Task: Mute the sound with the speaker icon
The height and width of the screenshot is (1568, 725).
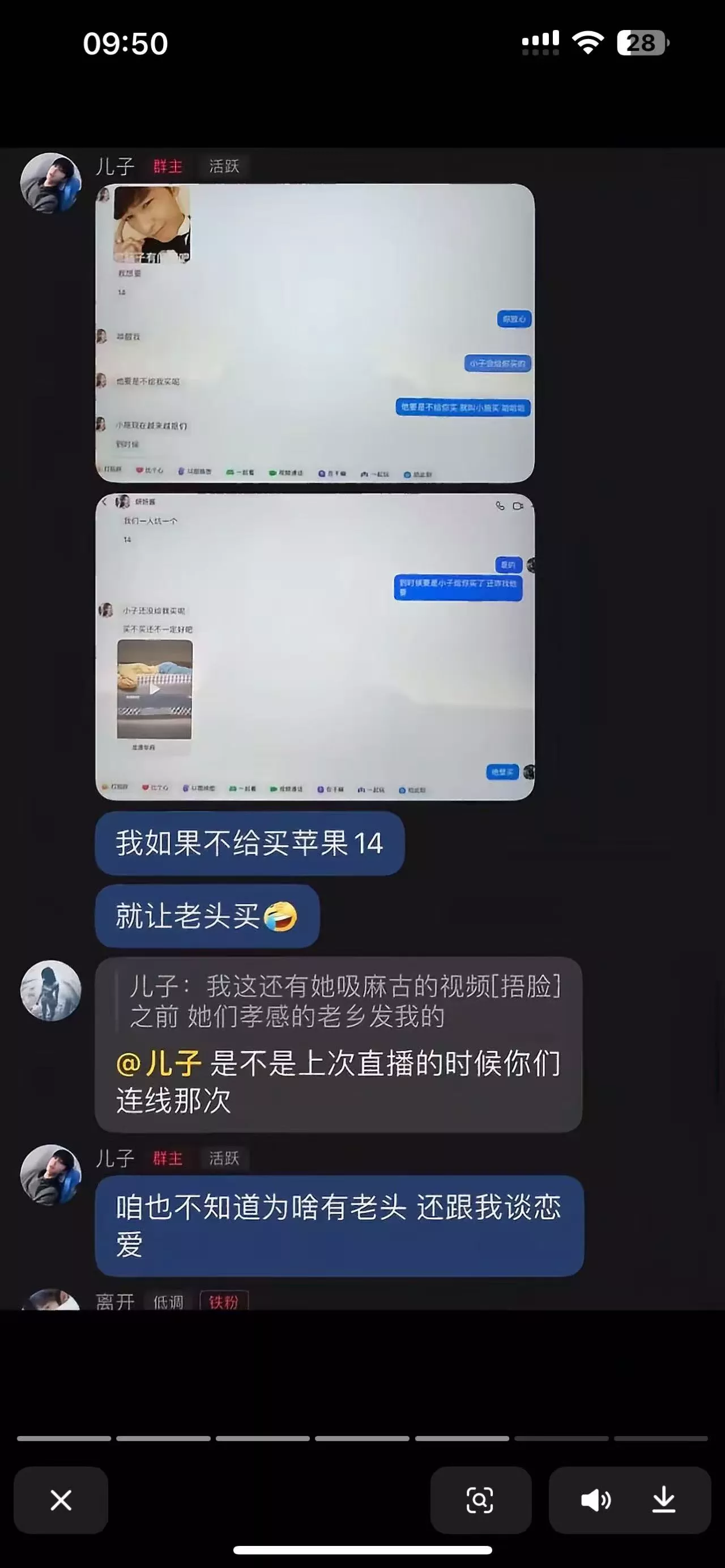Action: click(x=595, y=1501)
